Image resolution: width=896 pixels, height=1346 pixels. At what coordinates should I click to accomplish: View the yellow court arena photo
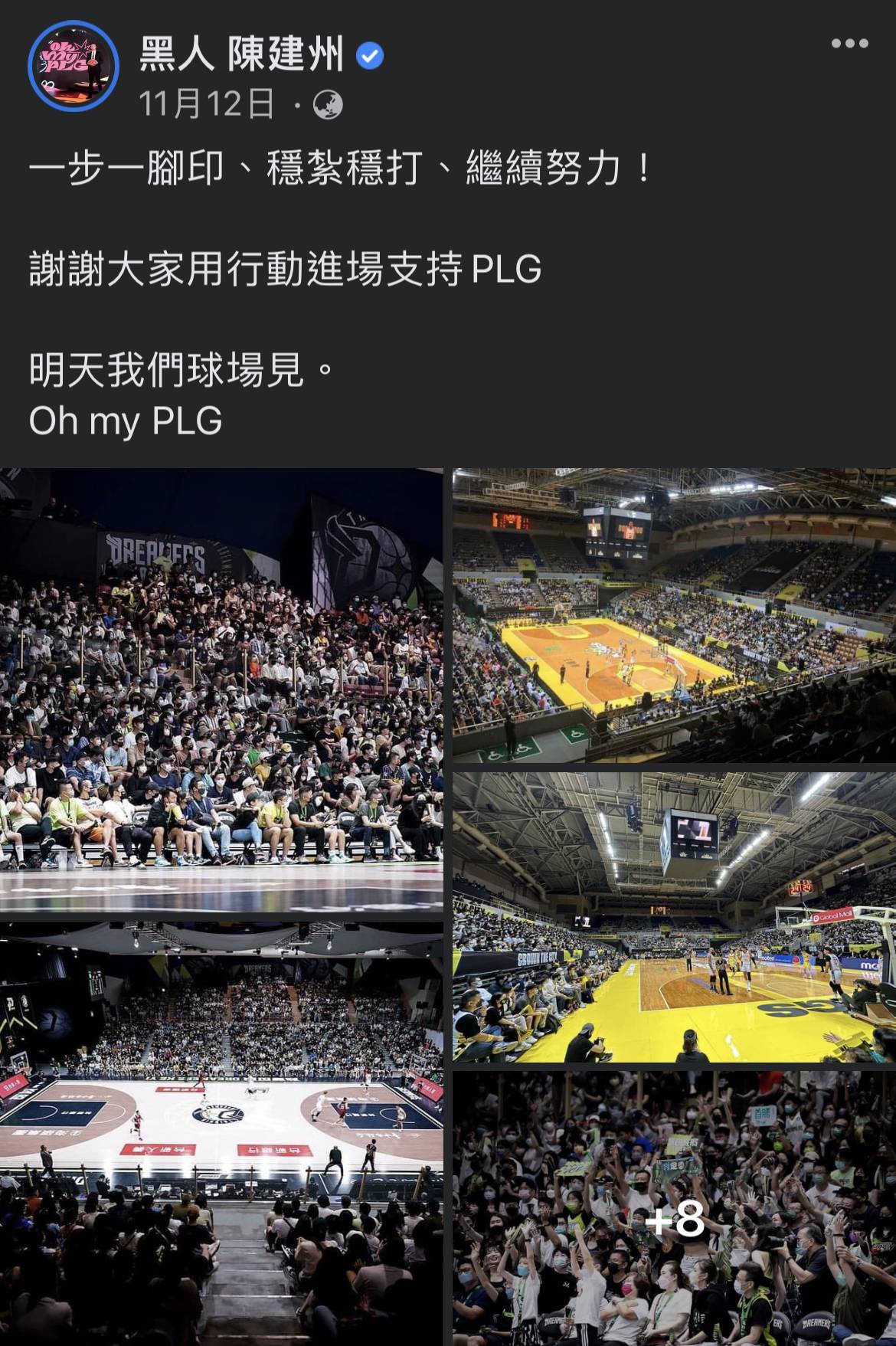pyautogui.click(x=674, y=614)
